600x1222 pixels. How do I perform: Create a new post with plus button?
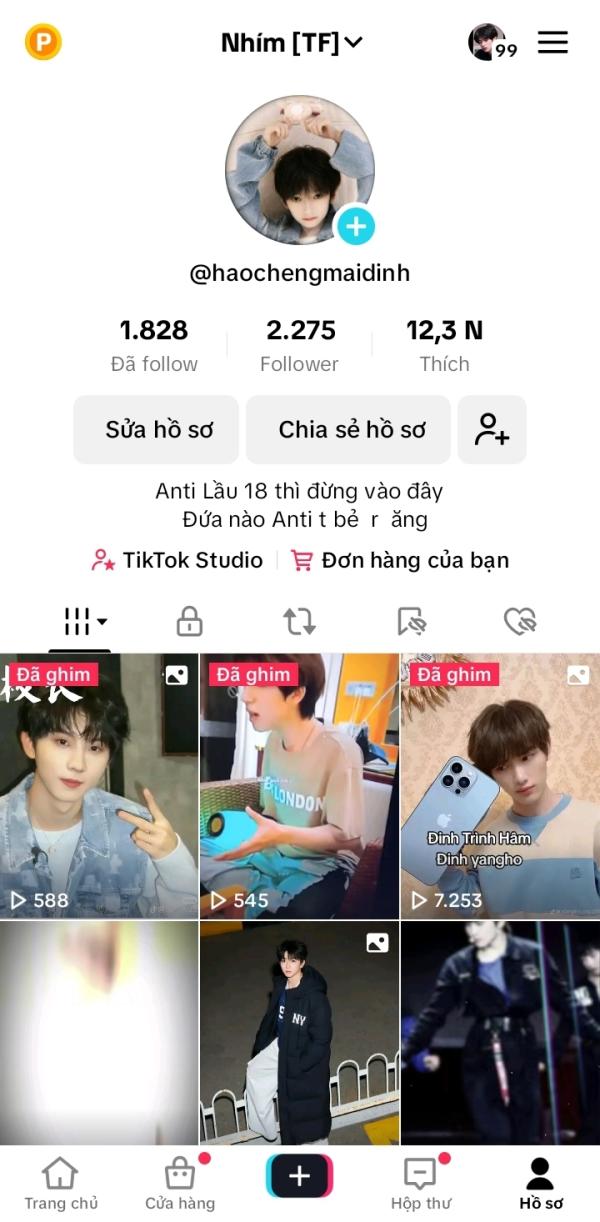299,1176
